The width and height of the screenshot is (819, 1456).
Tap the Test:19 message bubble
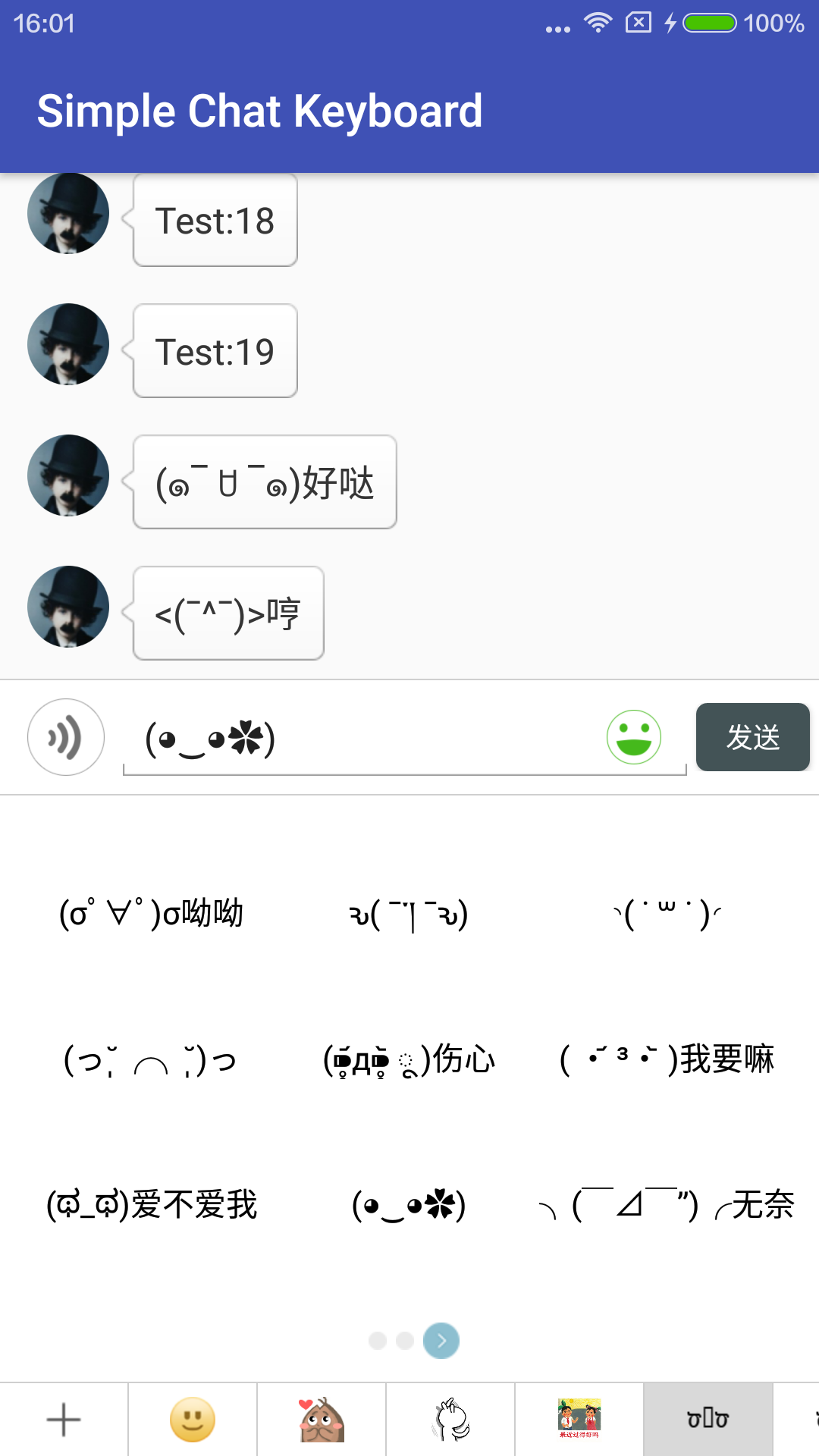pyautogui.click(x=215, y=351)
